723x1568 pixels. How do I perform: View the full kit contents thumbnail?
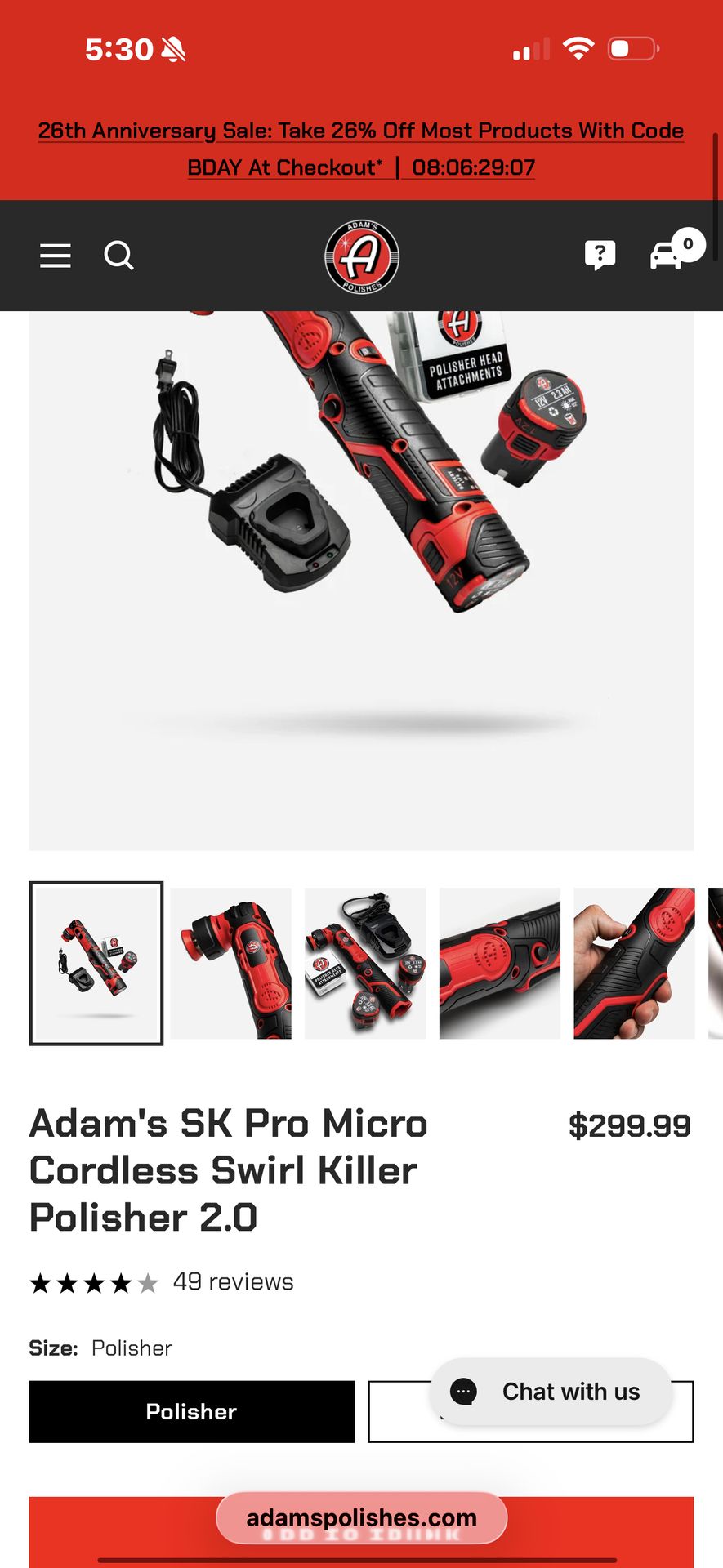pos(365,963)
